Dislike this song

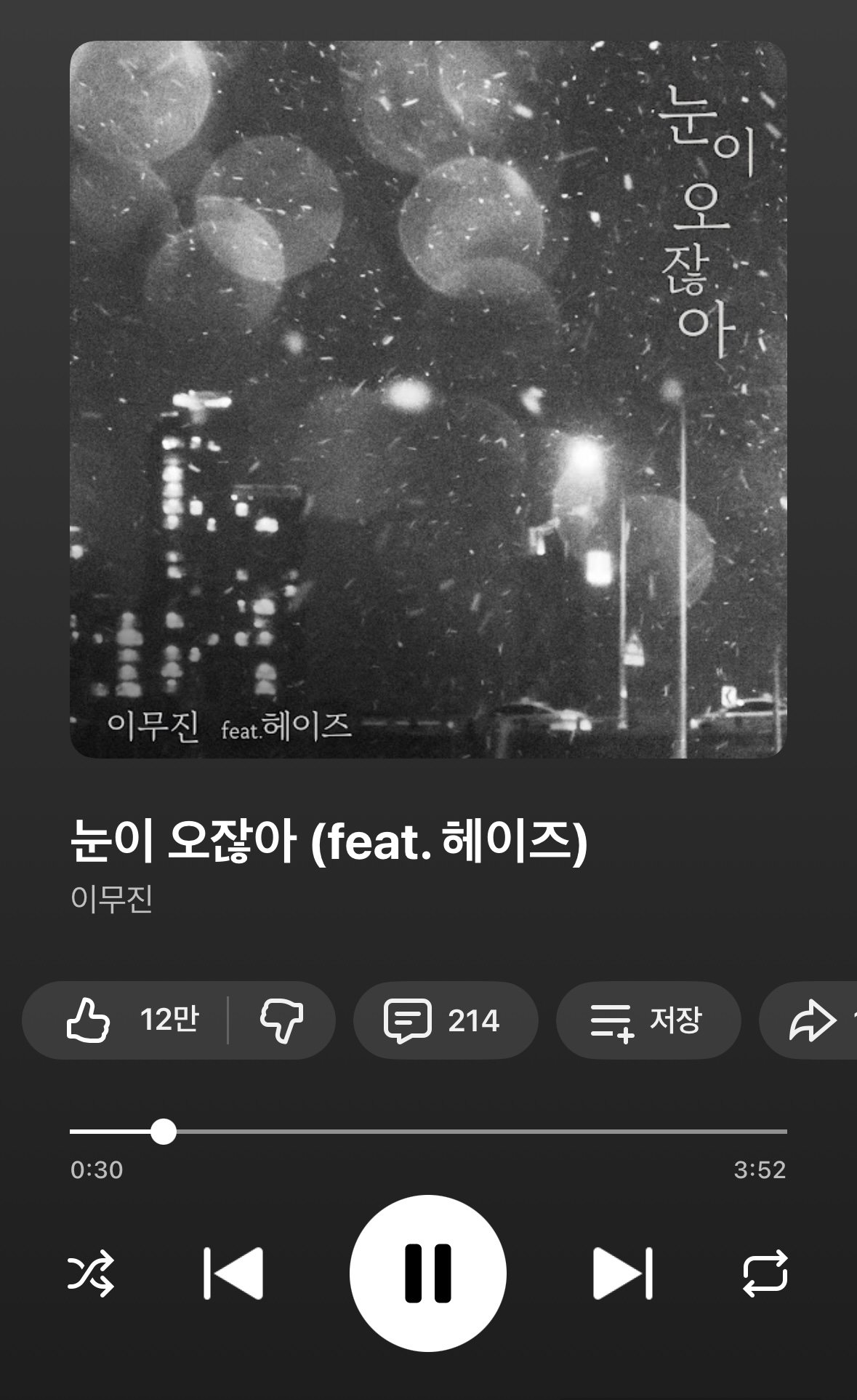[282, 1020]
